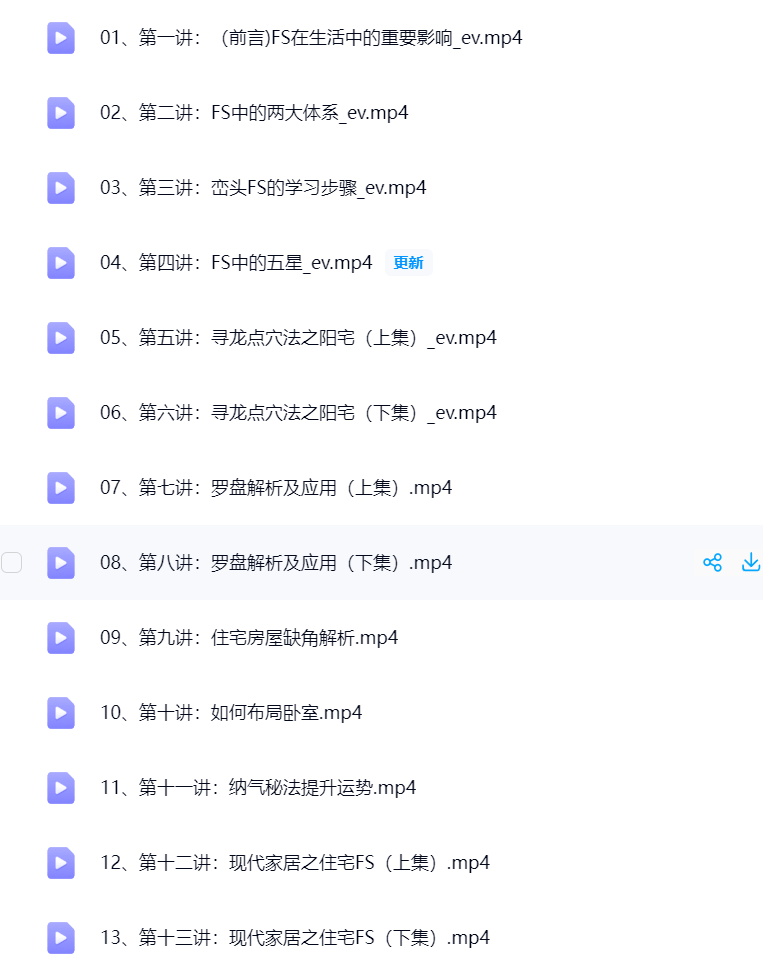Viewport: 763px width, 970px height.
Task: Open video 06 第六讲 寻龙点穴法之阳宅（下集）
Action: [298, 413]
